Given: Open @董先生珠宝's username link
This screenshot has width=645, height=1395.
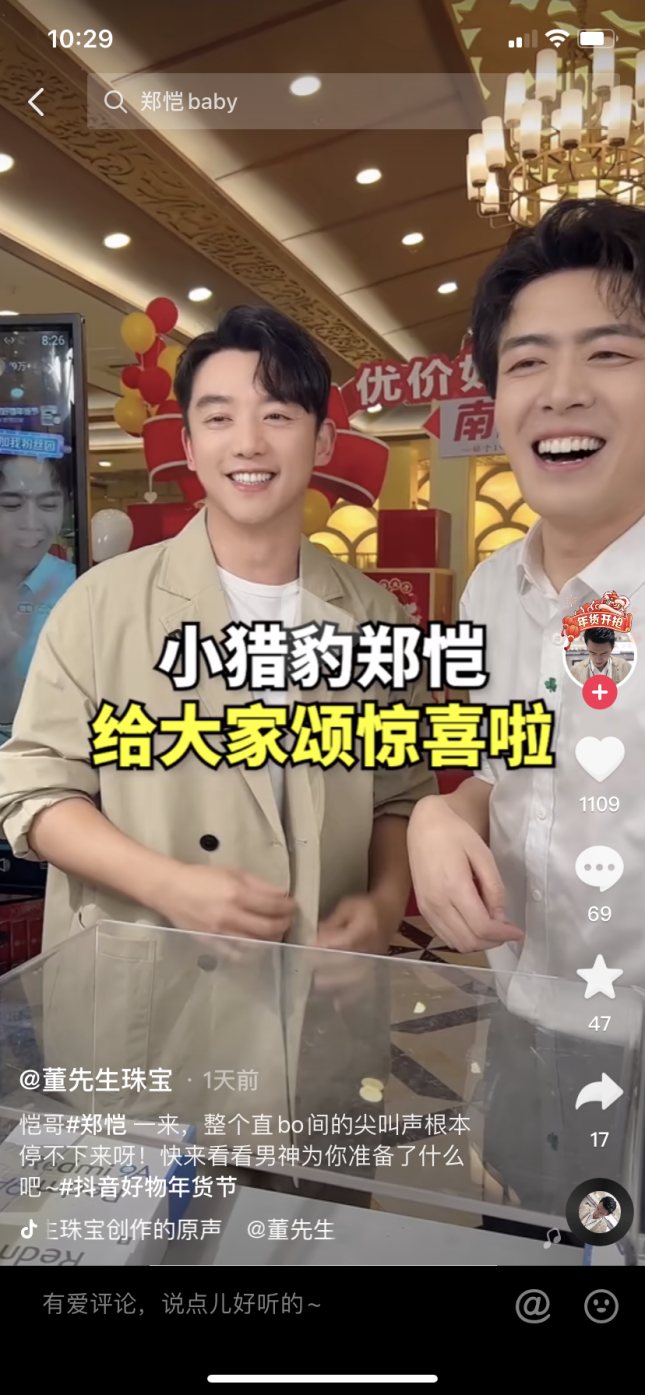Looking at the screenshot, I should tap(96, 1080).
